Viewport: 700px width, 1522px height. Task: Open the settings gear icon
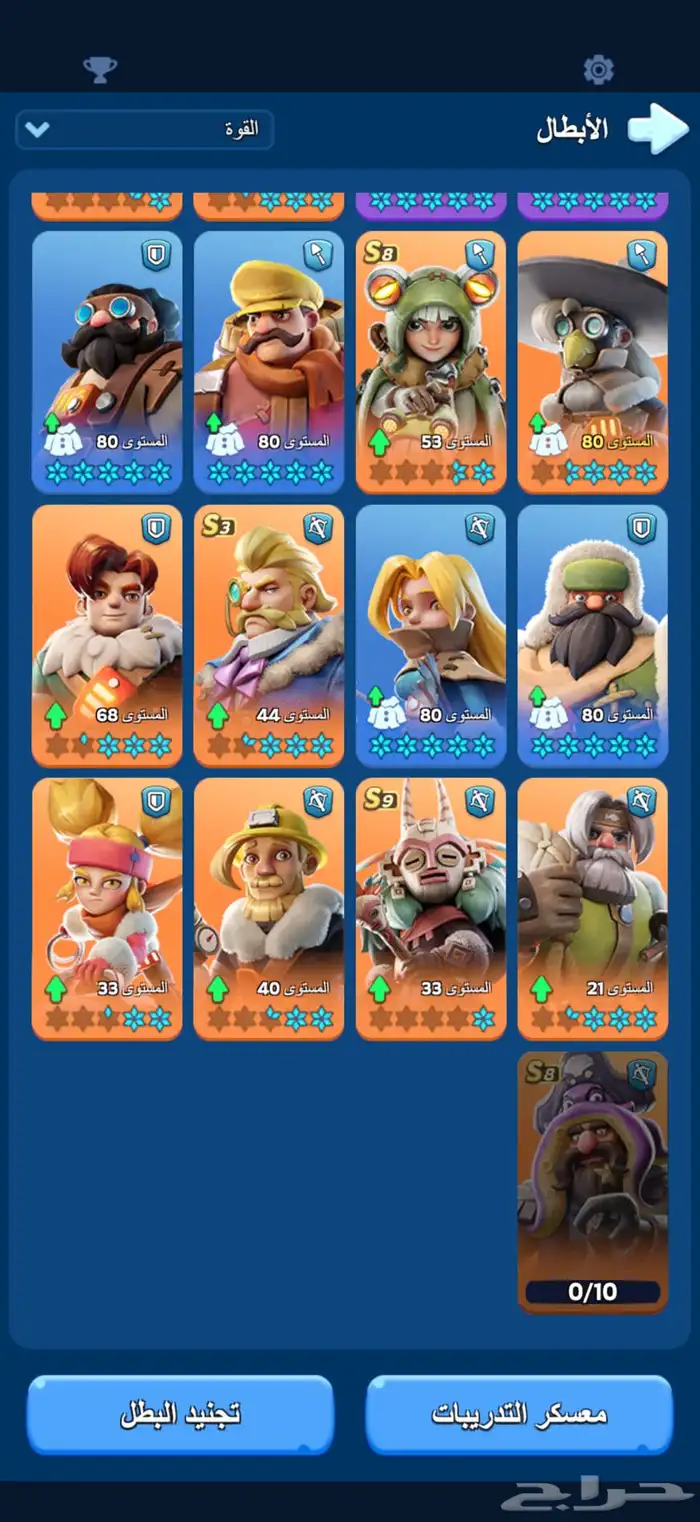click(x=598, y=69)
